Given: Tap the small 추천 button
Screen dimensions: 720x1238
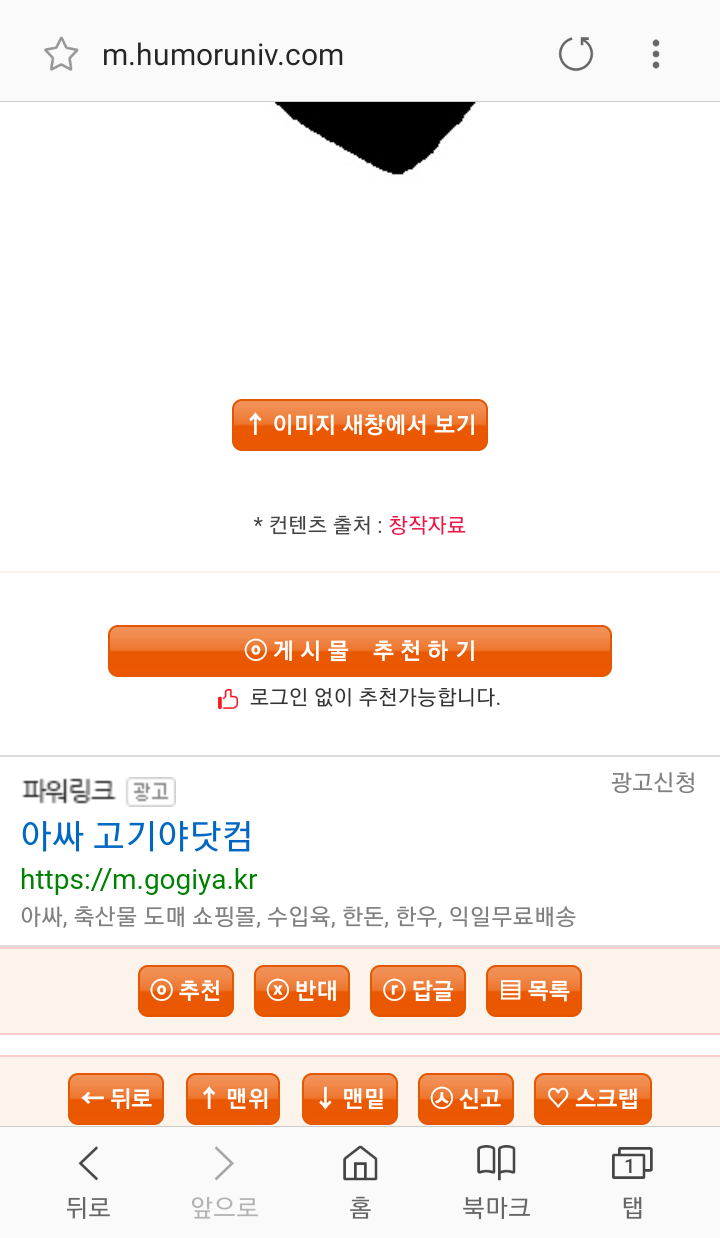Looking at the screenshot, I should [186, 991].
